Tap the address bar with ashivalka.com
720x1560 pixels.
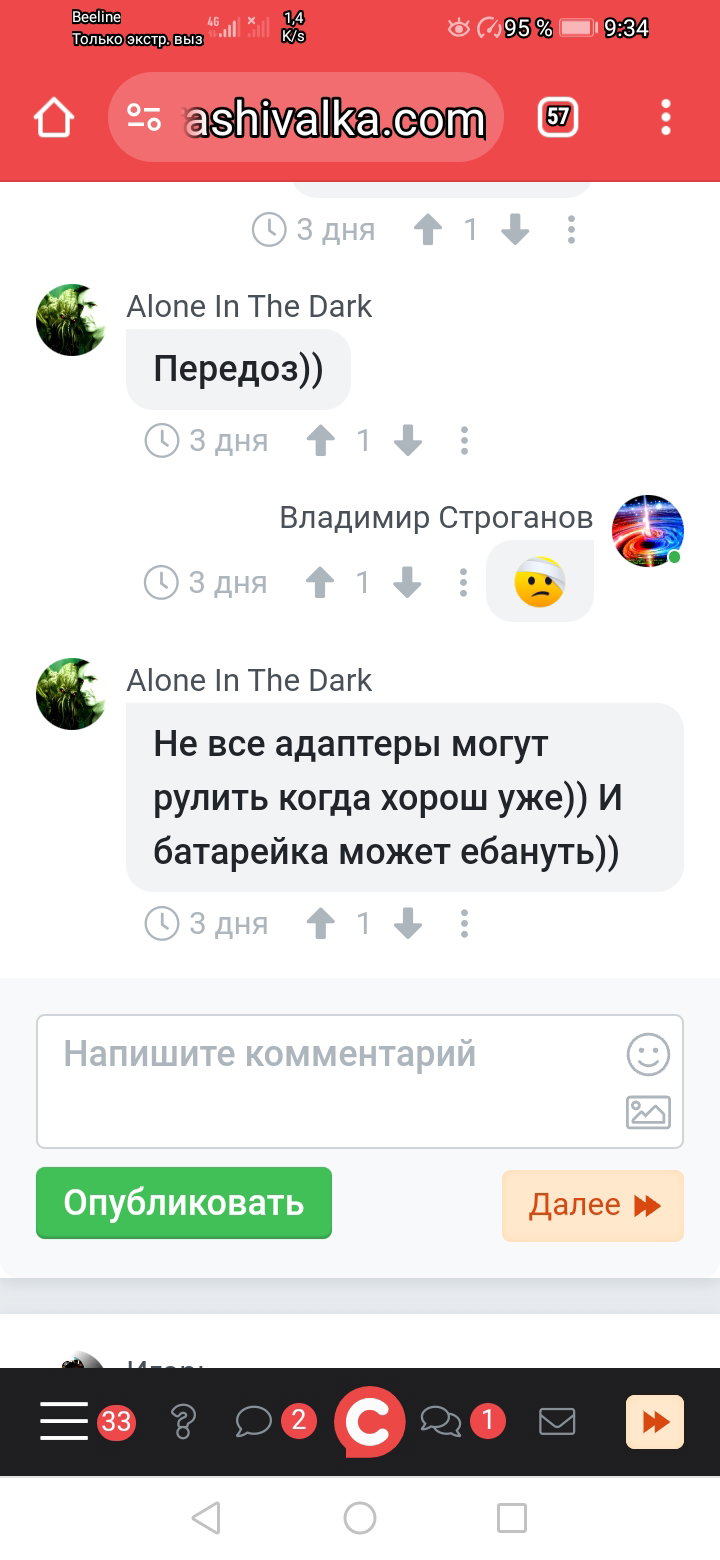(306, 118)
